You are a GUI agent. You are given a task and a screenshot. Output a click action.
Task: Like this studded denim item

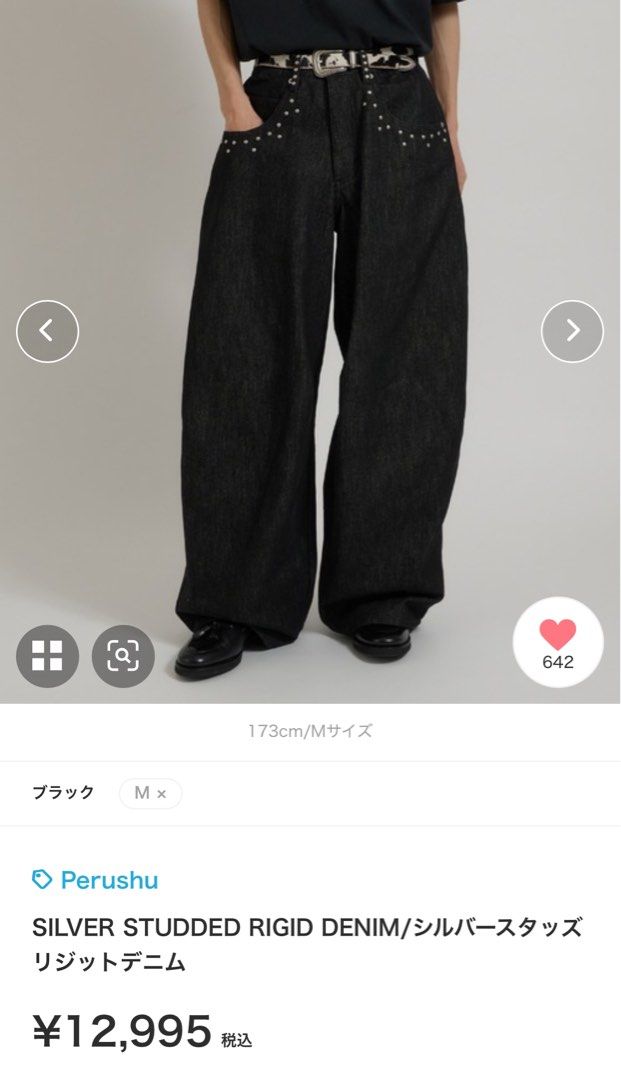(x=558, y=642)
